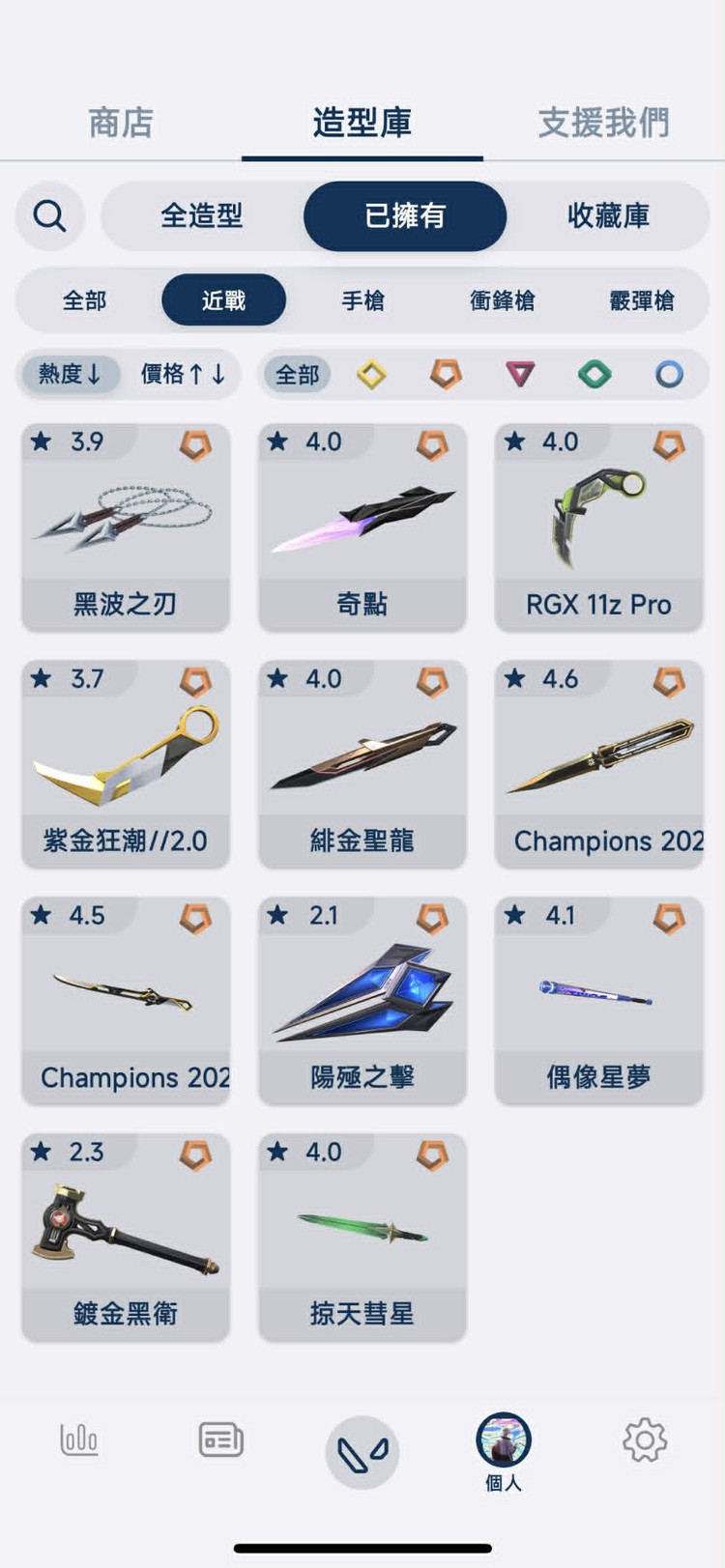Filter skins by the orange pentagon rarity icon

[x=445, y=374]
